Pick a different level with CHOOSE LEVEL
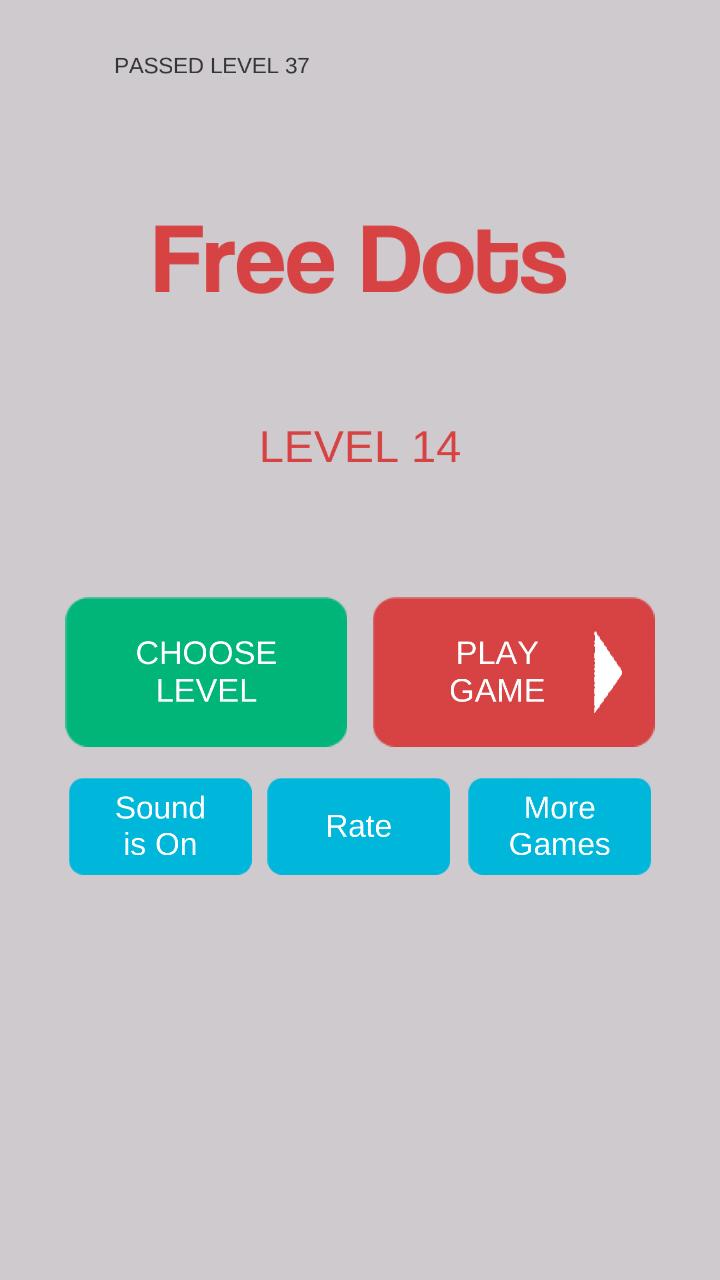The width and height of the screenshot is (720, 1280). click(206, 671)
